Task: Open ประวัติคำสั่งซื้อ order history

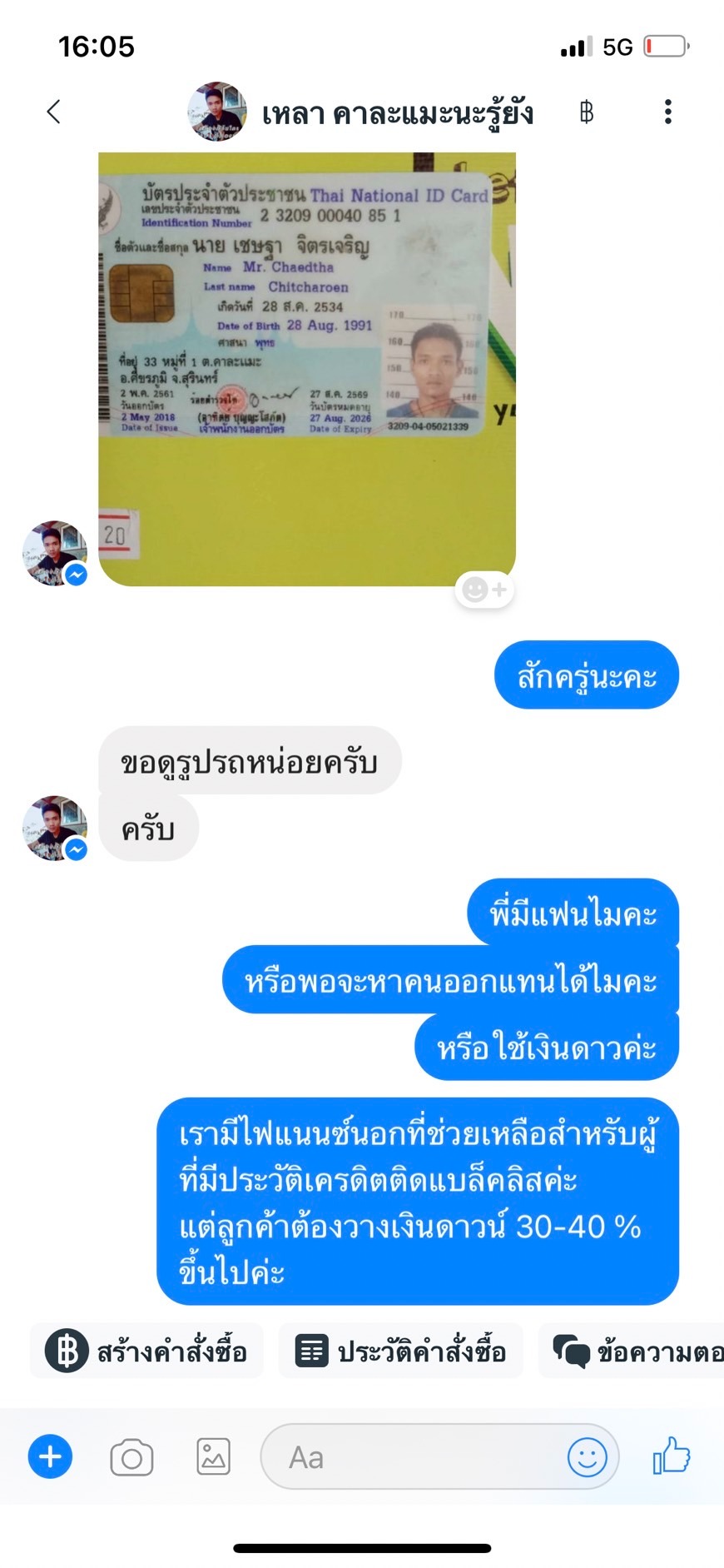Action: [x=401, y=1351]
